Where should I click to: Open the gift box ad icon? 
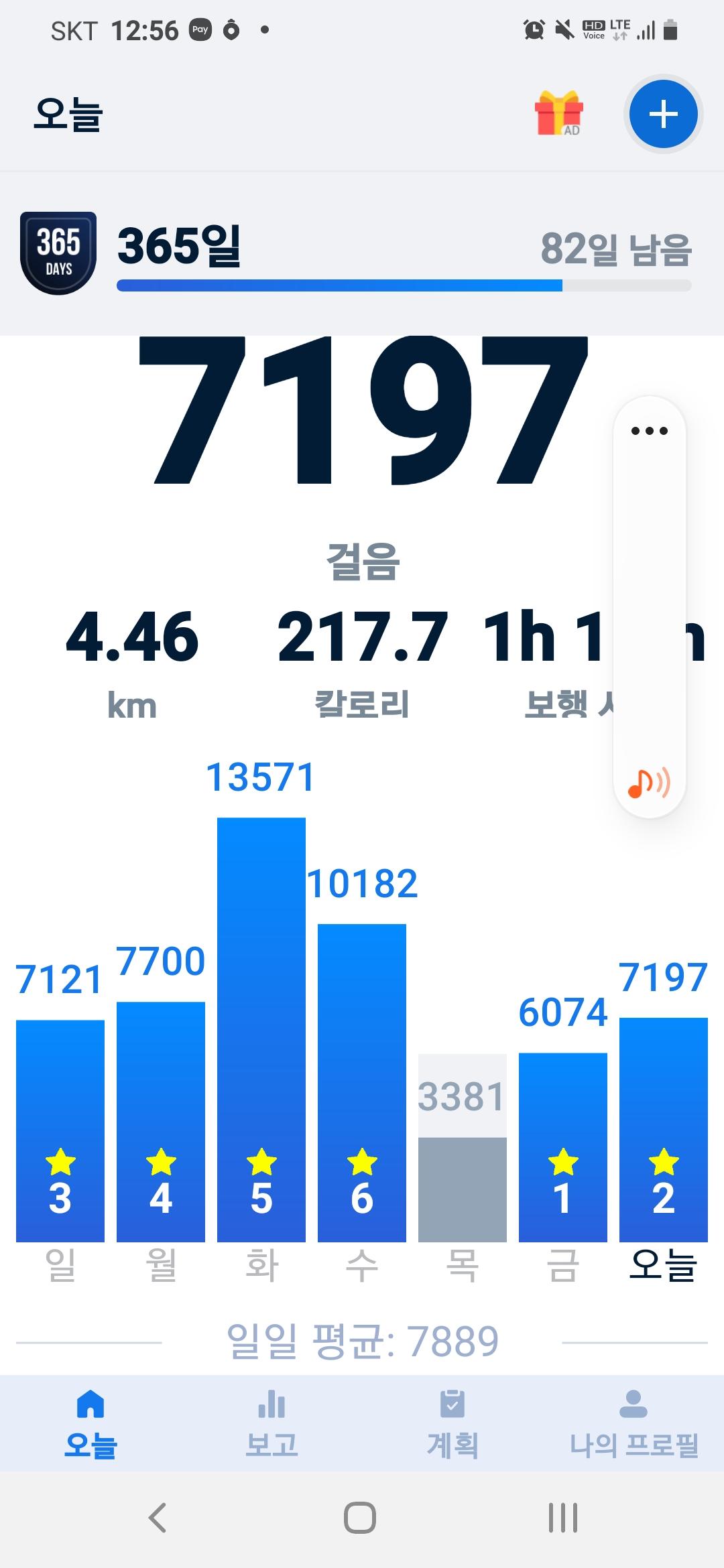558,113
